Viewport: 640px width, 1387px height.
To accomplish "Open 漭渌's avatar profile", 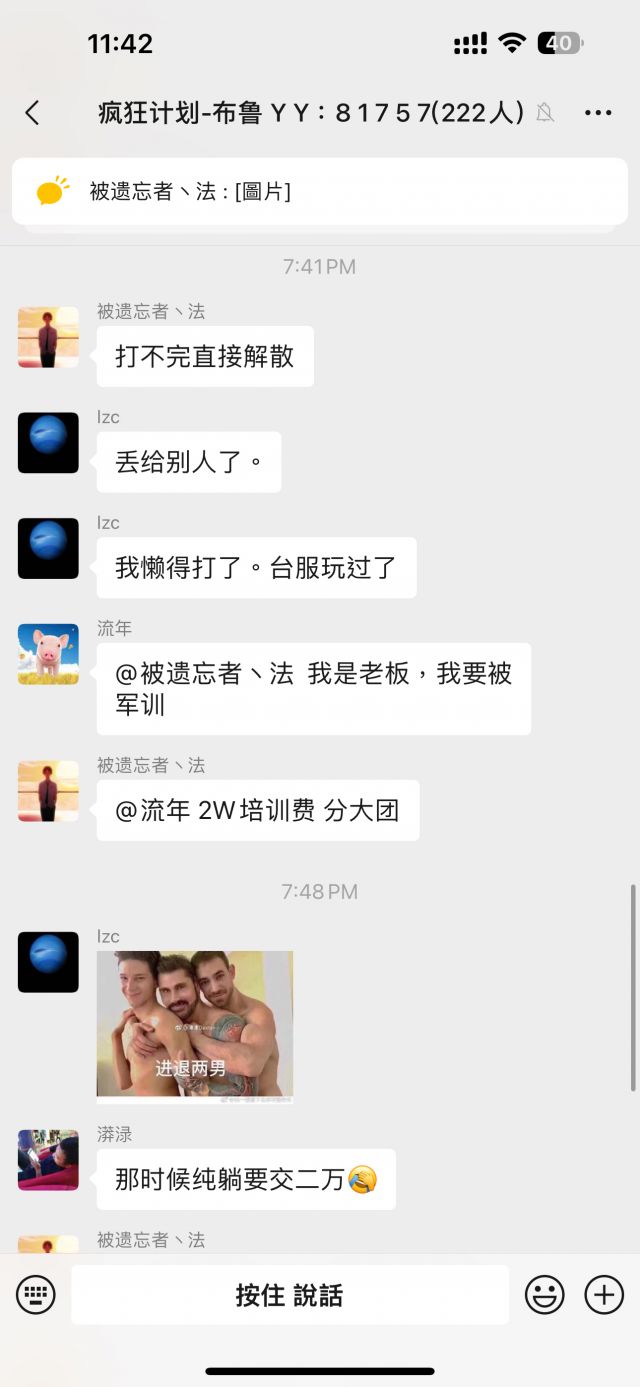I will [x=48, y=1160].
